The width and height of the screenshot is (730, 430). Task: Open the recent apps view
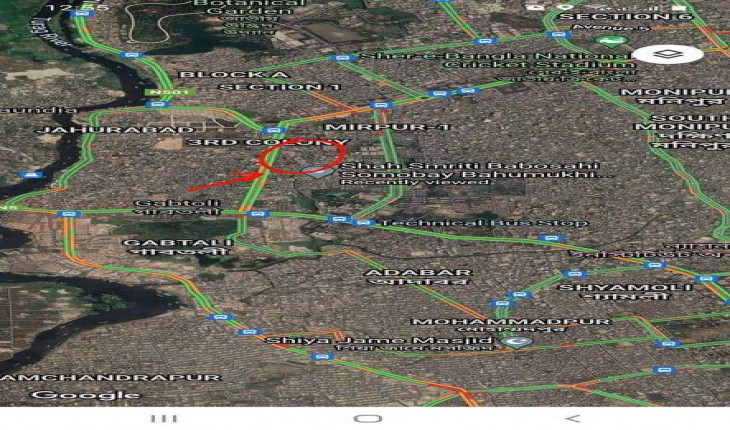tap(163, 418)
